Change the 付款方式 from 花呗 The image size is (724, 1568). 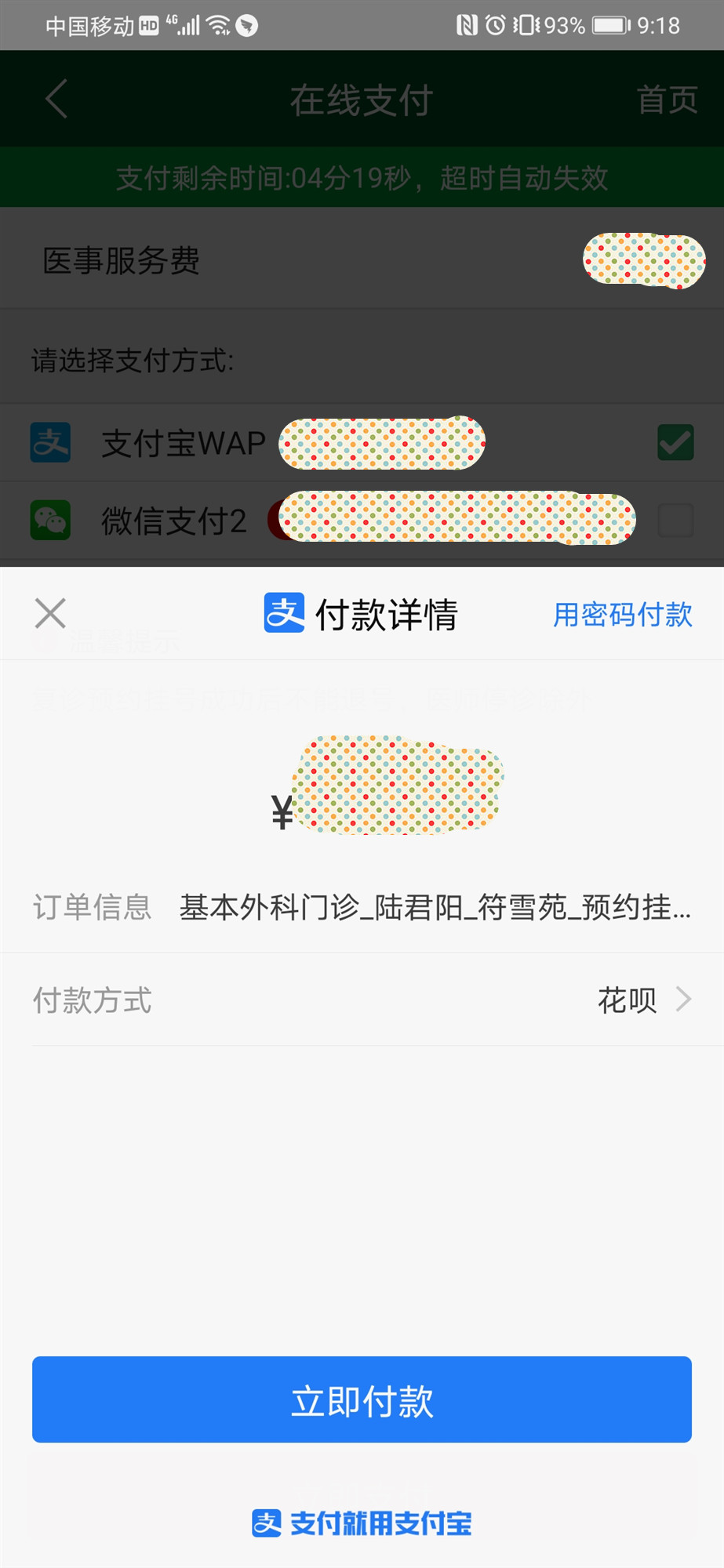(x=643, y=1000)
